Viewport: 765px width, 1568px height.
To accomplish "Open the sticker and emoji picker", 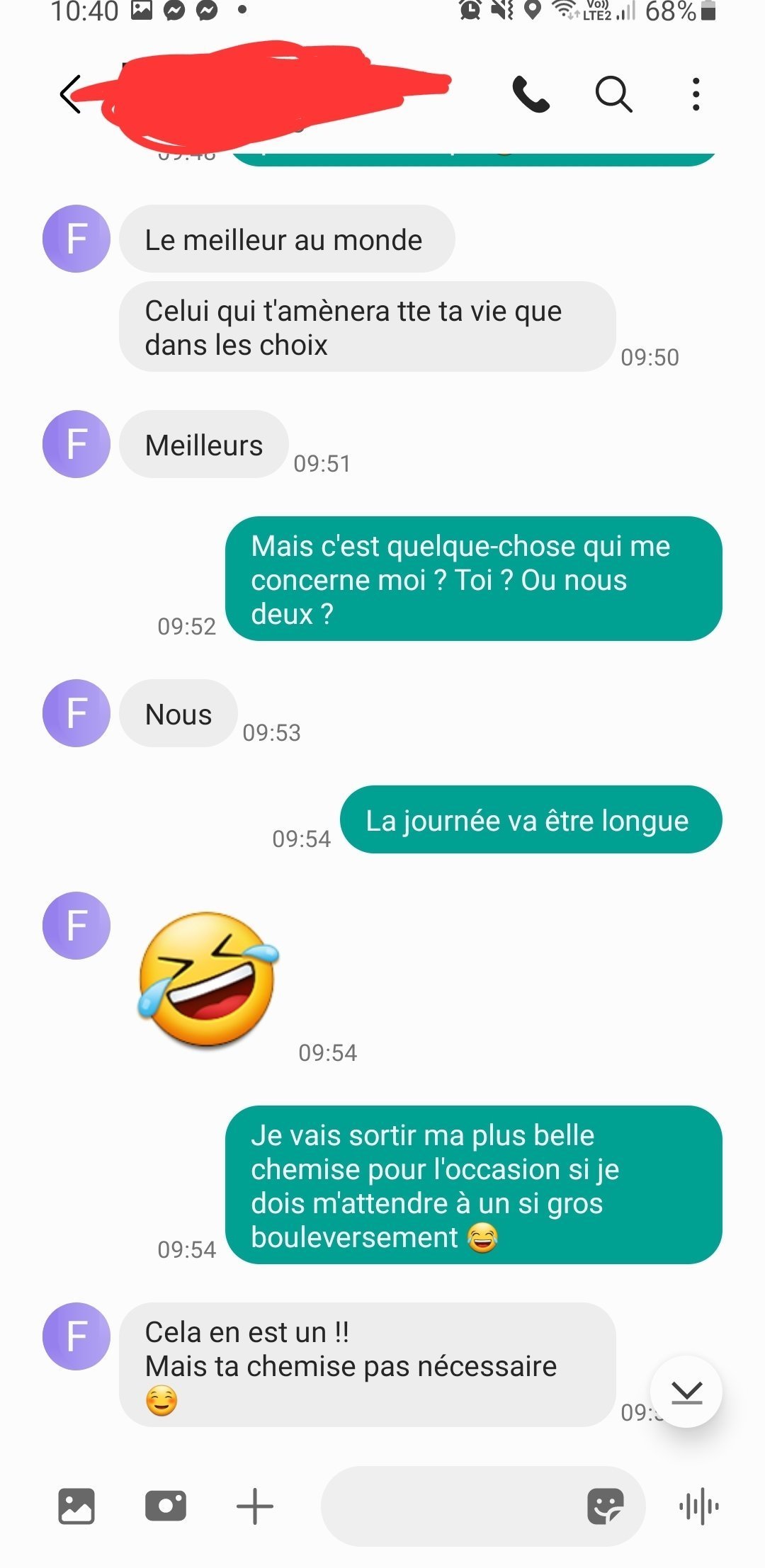I will click(x=606, y=1506).
